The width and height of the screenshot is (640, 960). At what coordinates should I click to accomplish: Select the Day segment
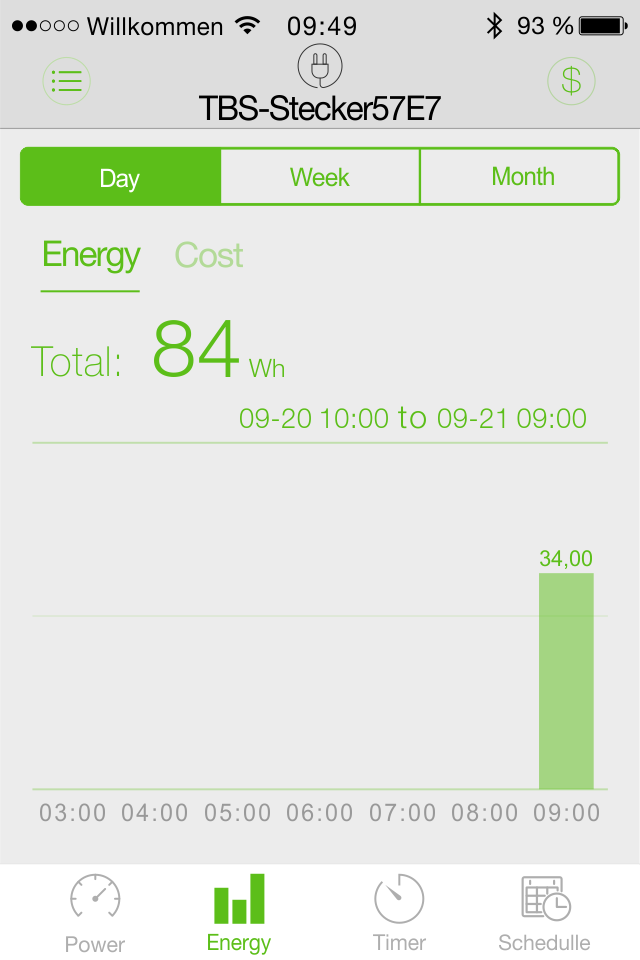(120, 177)
